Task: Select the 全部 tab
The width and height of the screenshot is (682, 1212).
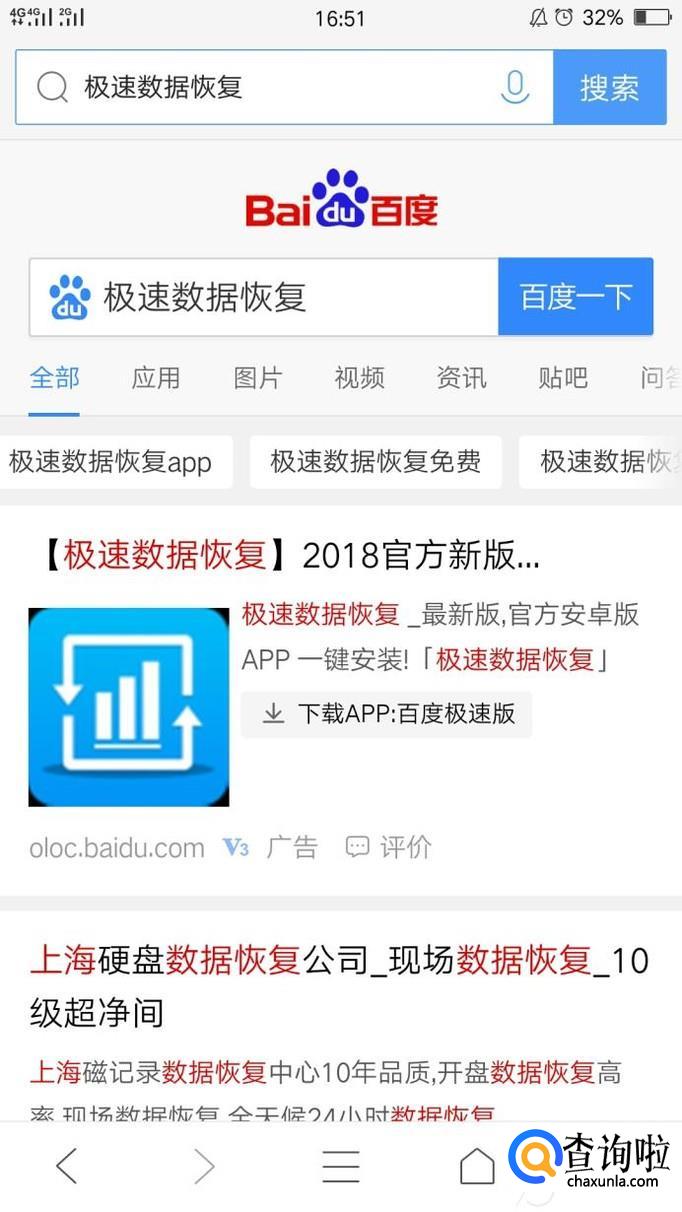Action: click(x=54, y=378)
